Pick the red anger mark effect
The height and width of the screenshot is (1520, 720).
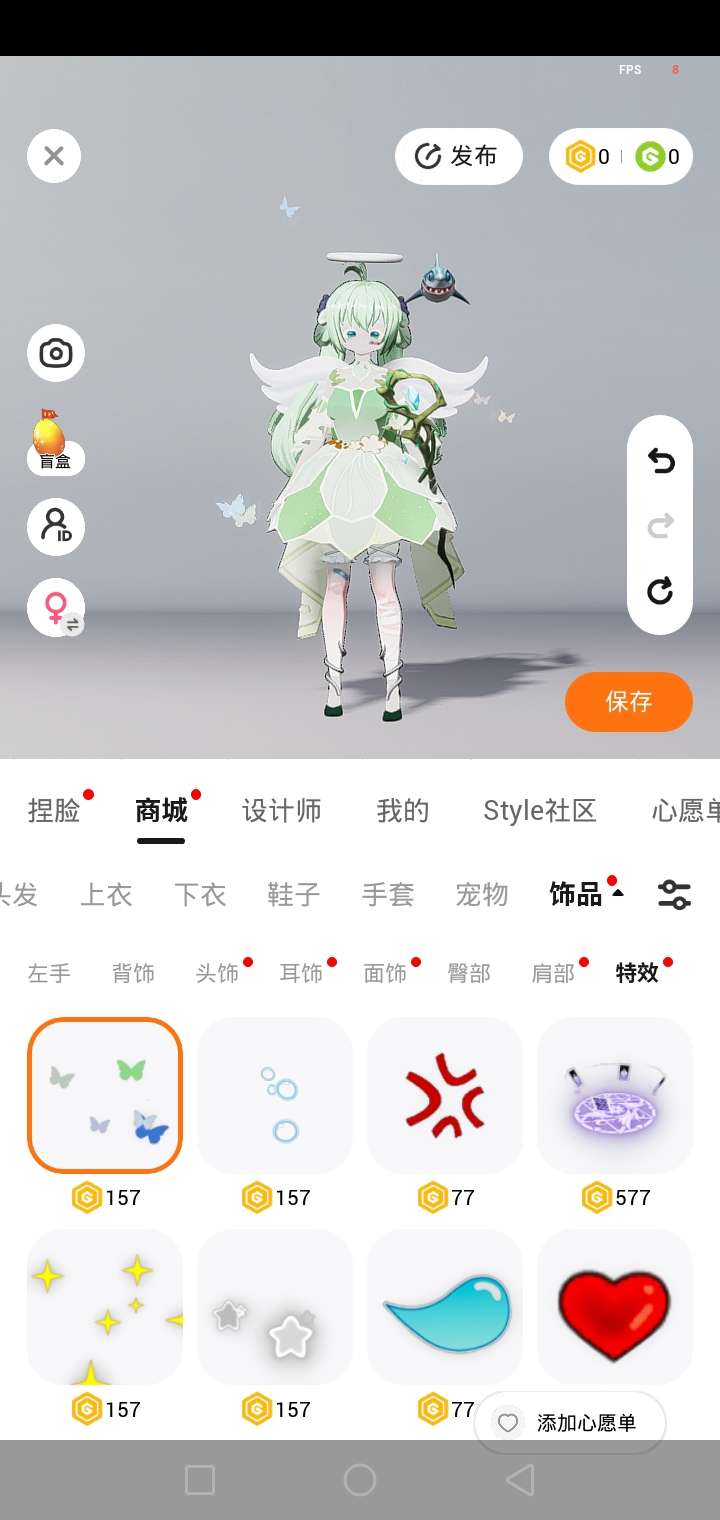click(x=445, y=1095)
